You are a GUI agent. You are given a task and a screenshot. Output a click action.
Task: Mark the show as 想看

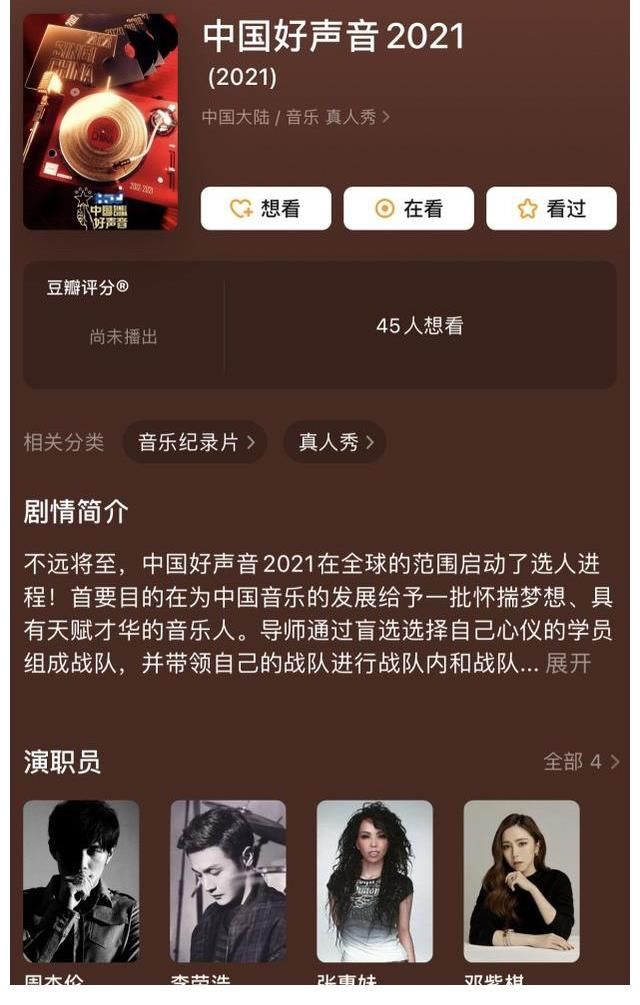pos(265,208)
